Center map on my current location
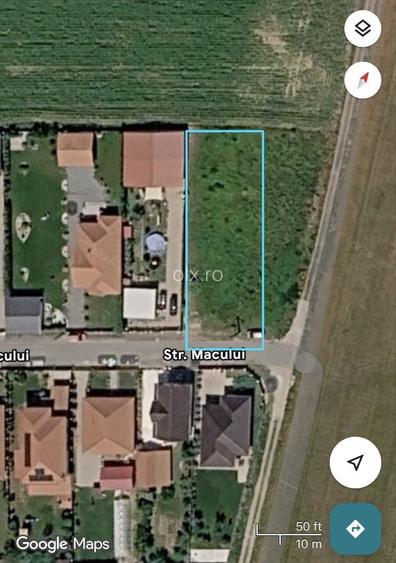 pyautogui.click(x=355, y=462)
